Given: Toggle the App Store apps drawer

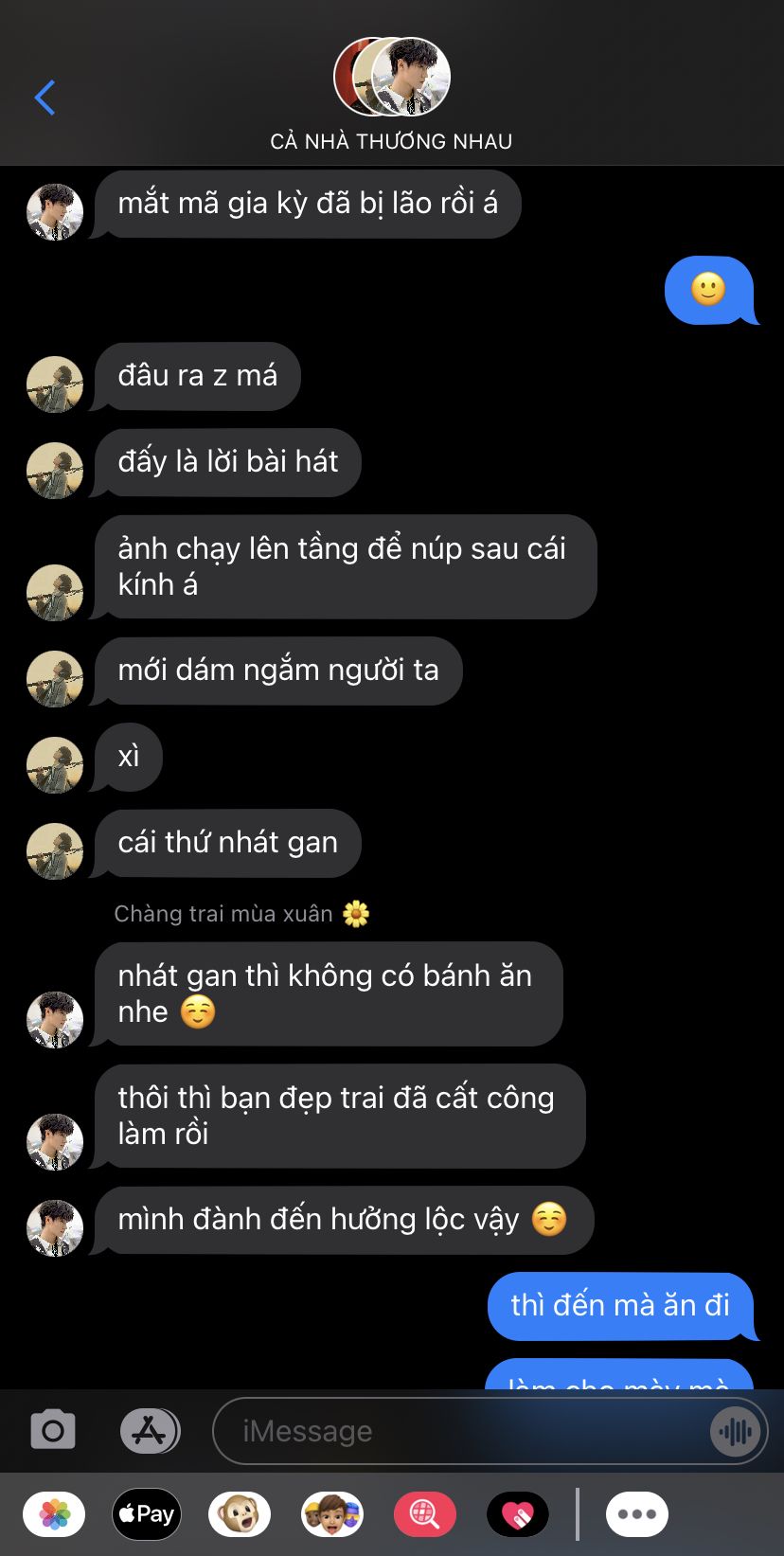Looking at the screenshot, I should pos(150,1430).
